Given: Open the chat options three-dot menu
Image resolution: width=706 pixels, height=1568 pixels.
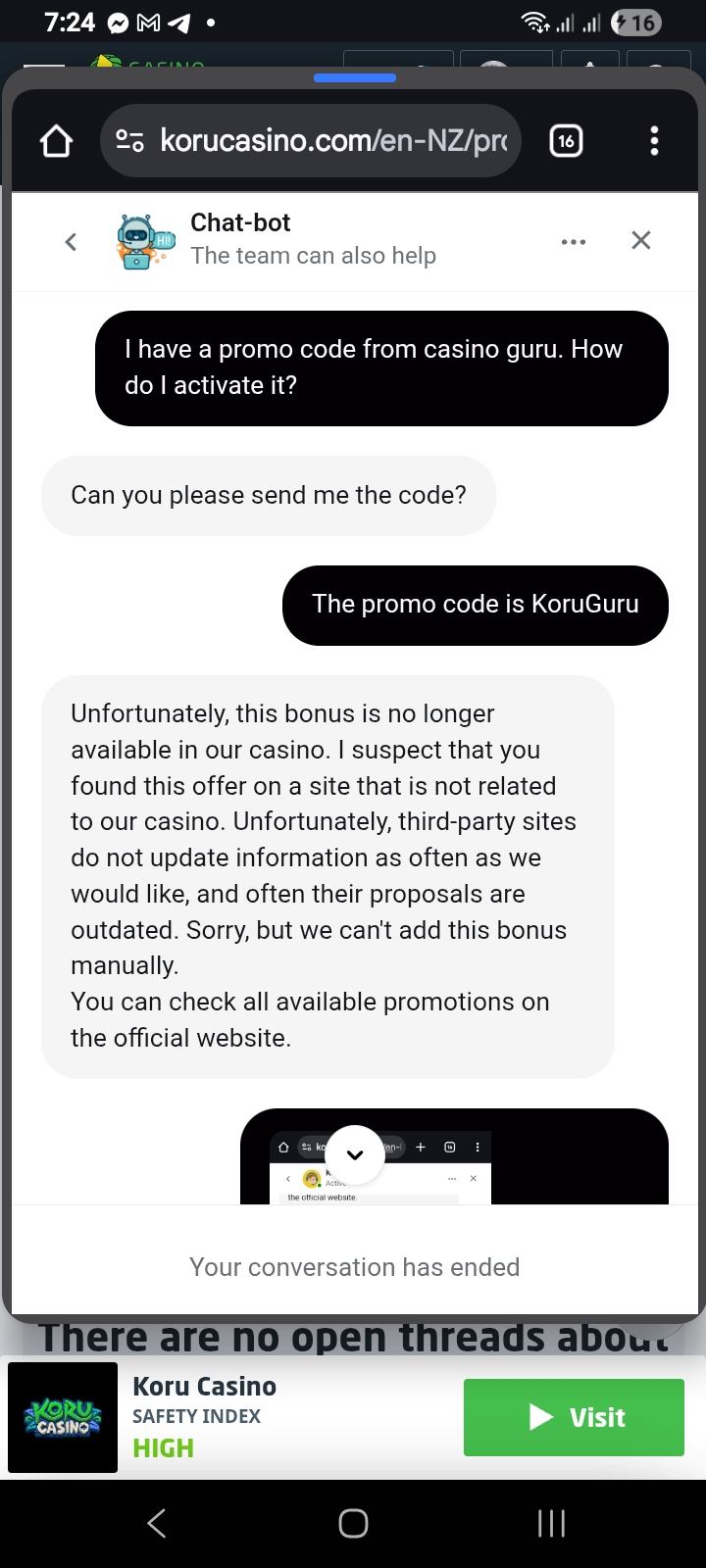Looking at the screenshot, I should click(574, 241).
